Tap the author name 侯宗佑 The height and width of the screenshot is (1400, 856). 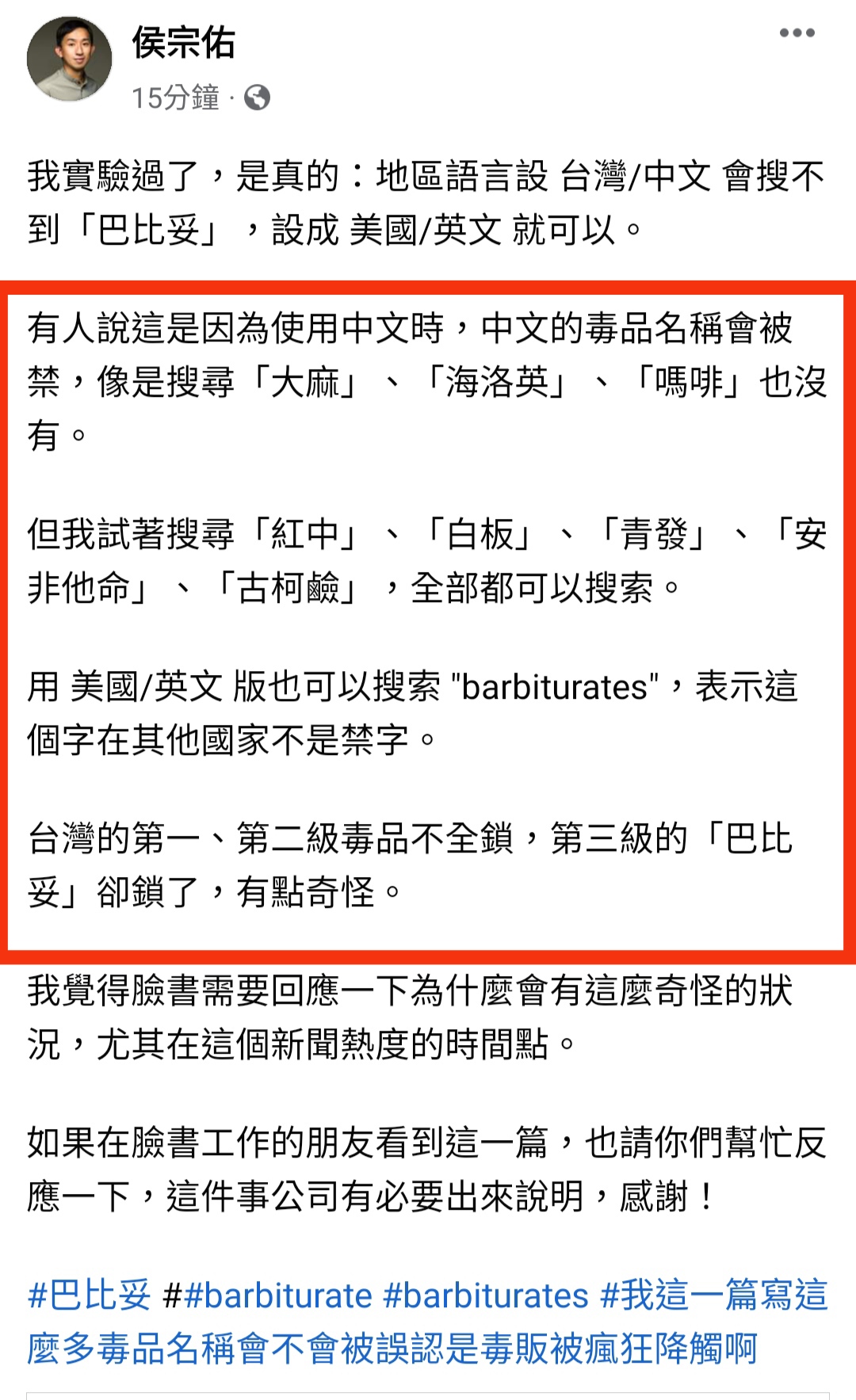point(184,42)
